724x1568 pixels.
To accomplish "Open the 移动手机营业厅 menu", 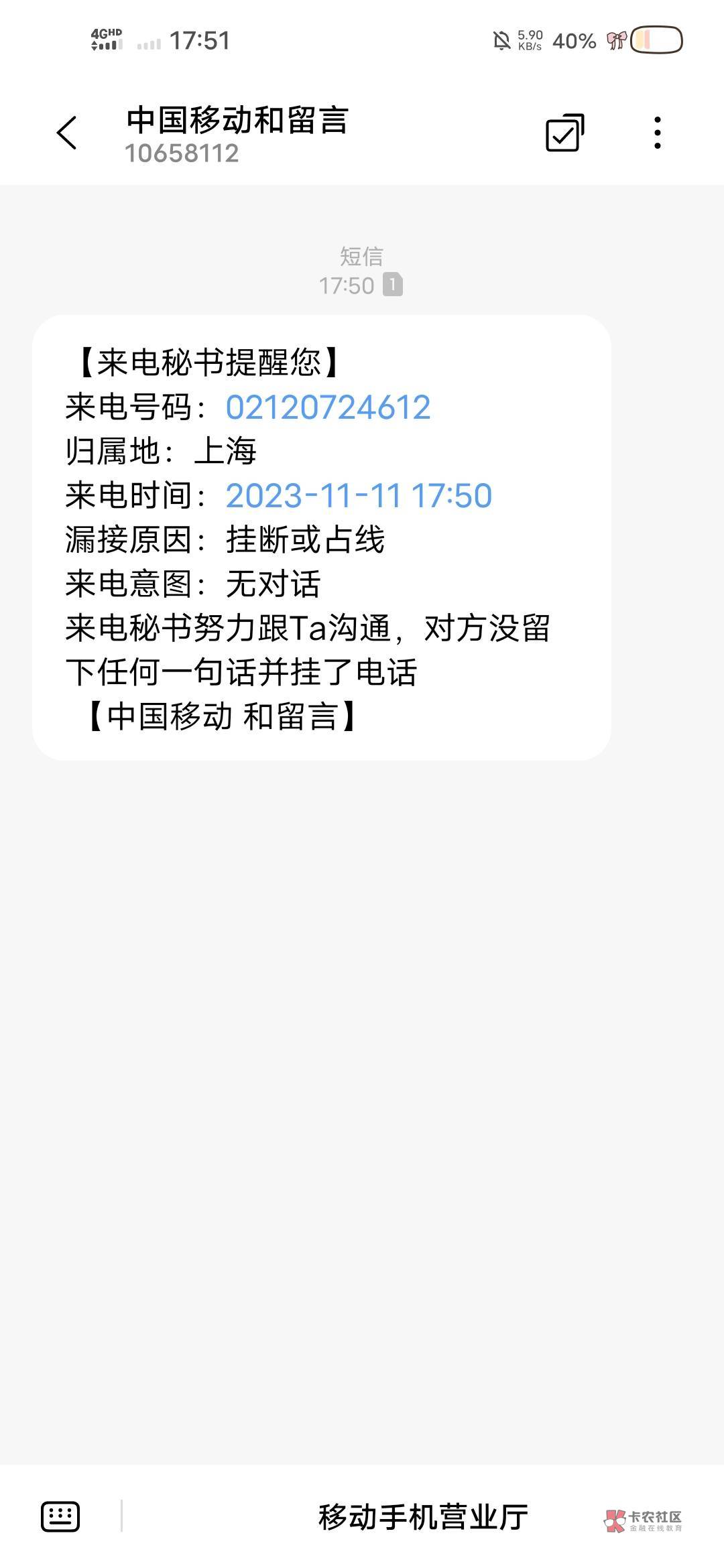I will pyautogui.click(x=423, y=1517).
